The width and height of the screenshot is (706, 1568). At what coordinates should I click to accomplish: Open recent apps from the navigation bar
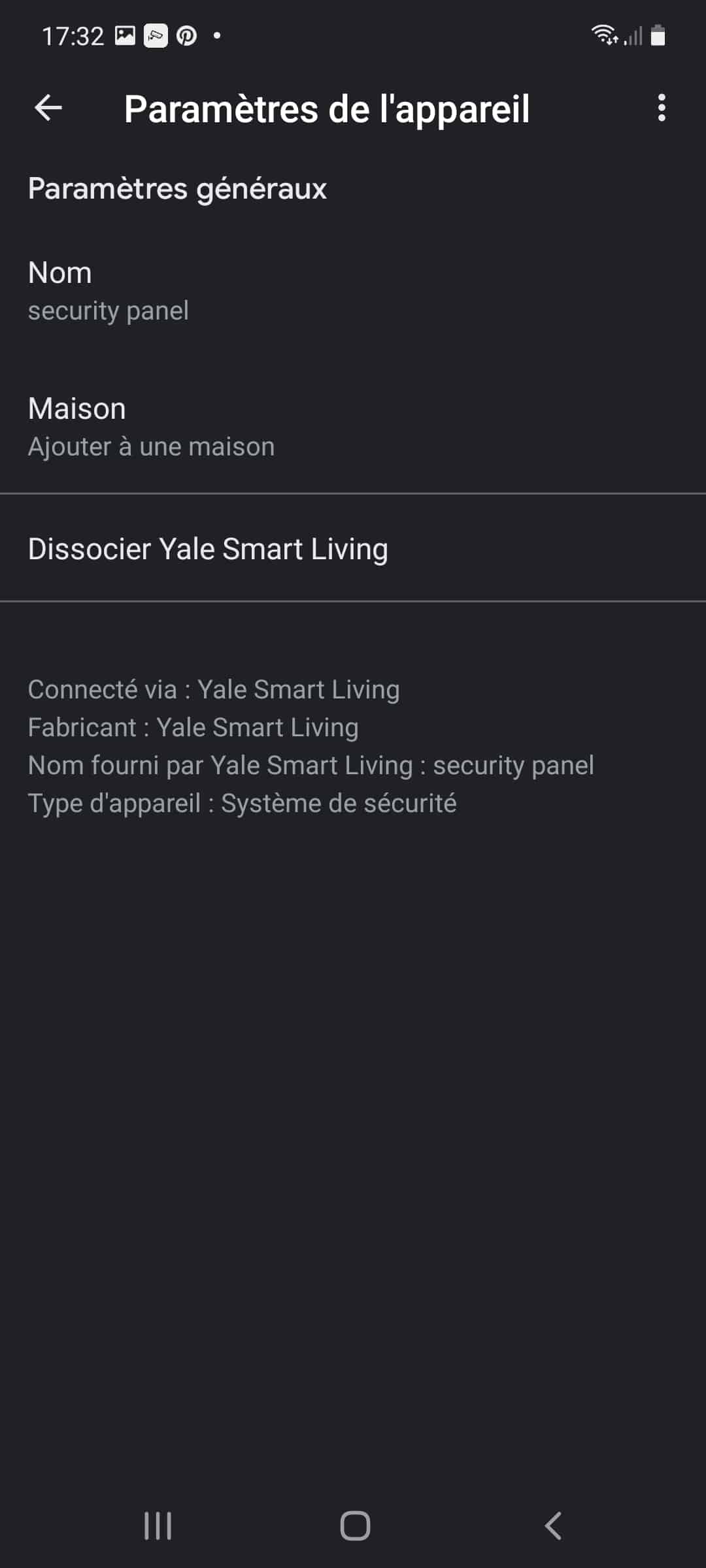[158, 1526]
